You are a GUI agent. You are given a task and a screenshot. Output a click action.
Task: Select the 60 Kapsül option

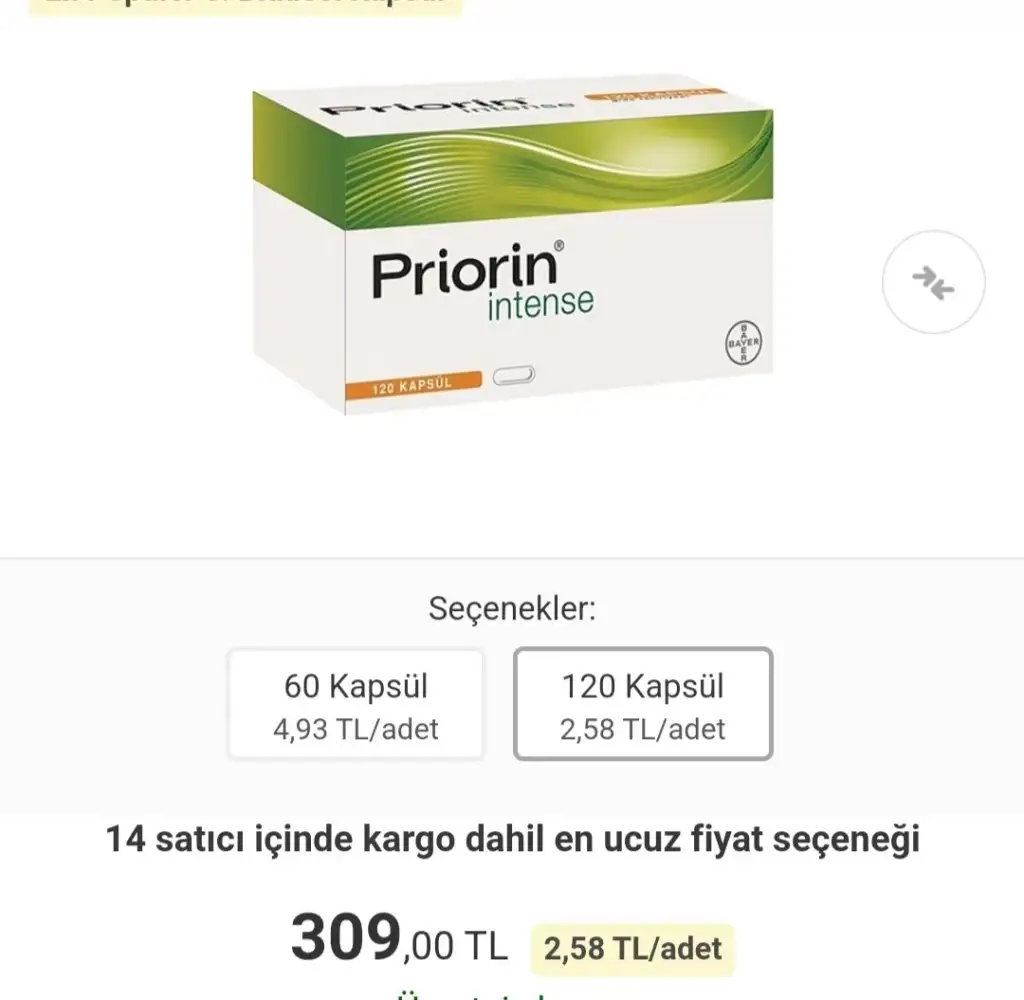pyautogui.click(x=356, y=703)
